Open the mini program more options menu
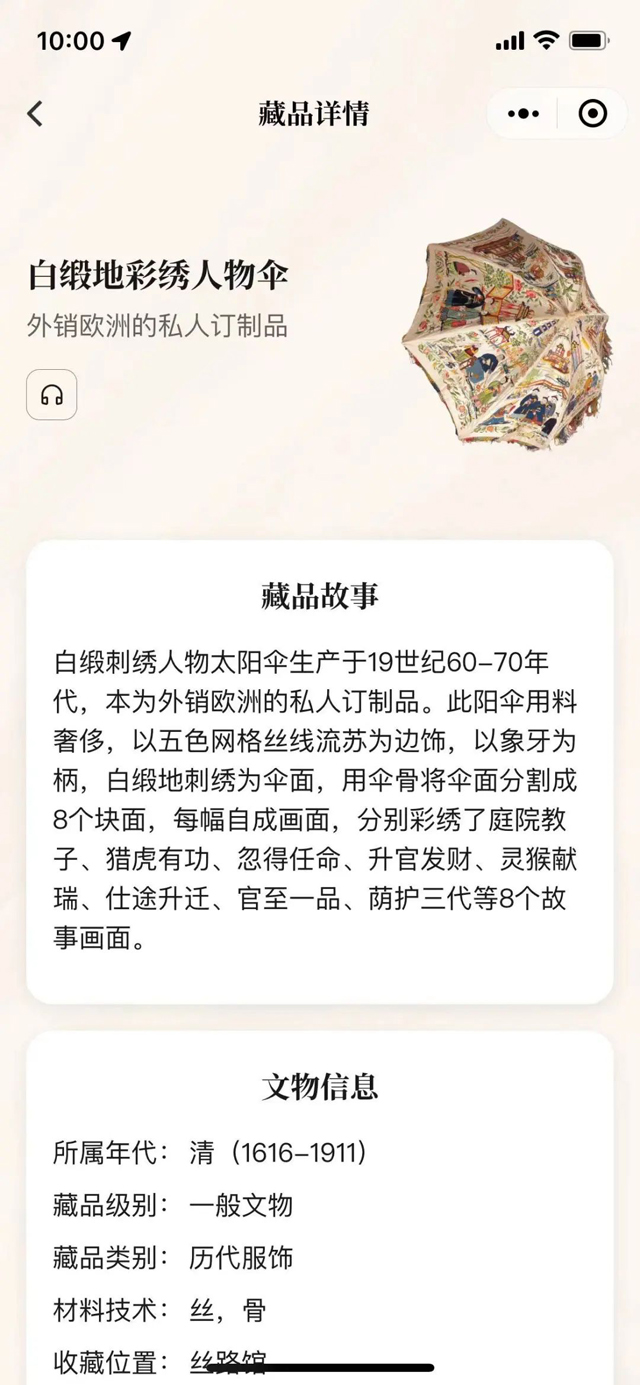Viewport: 640px width, 1385px height. click(523, 114)
